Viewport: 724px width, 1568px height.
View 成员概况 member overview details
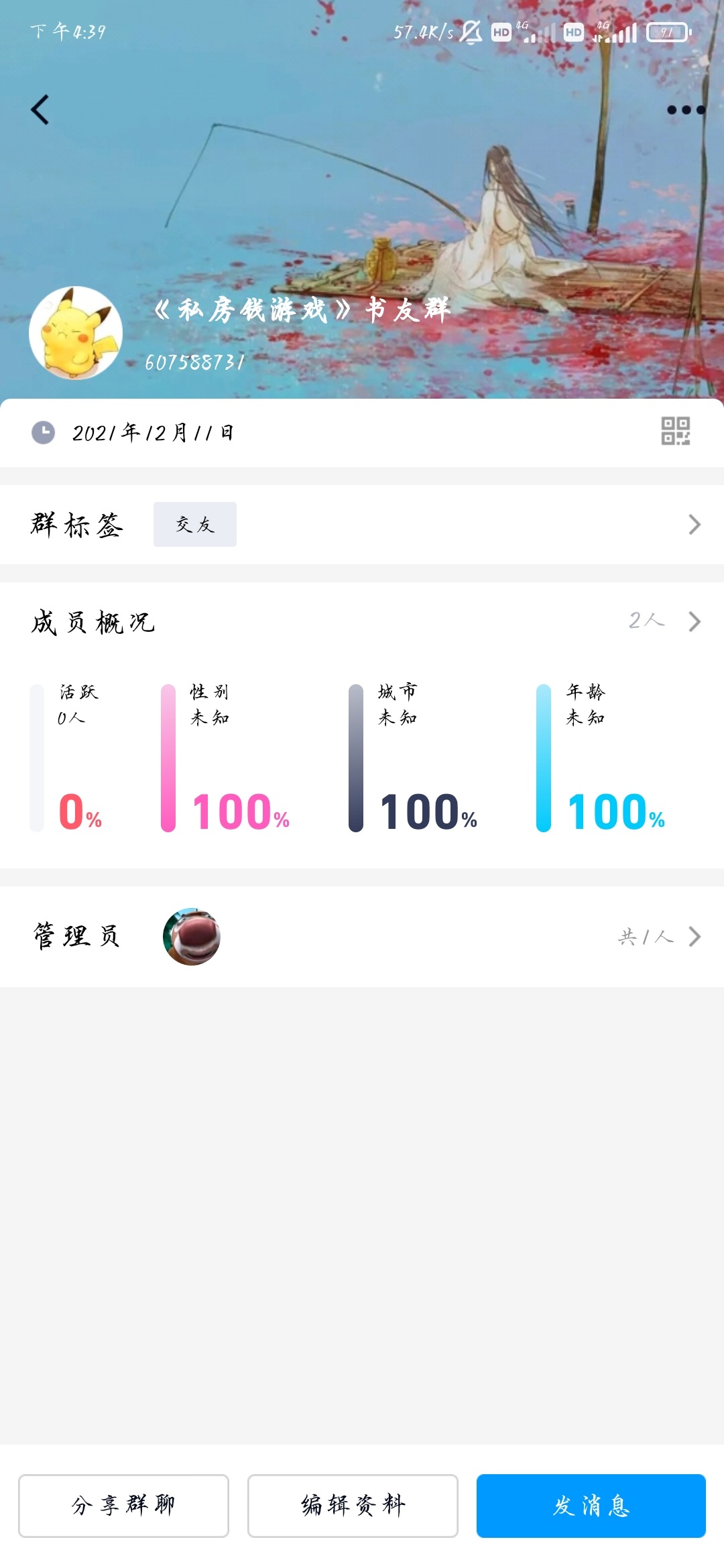click(664, 622)
